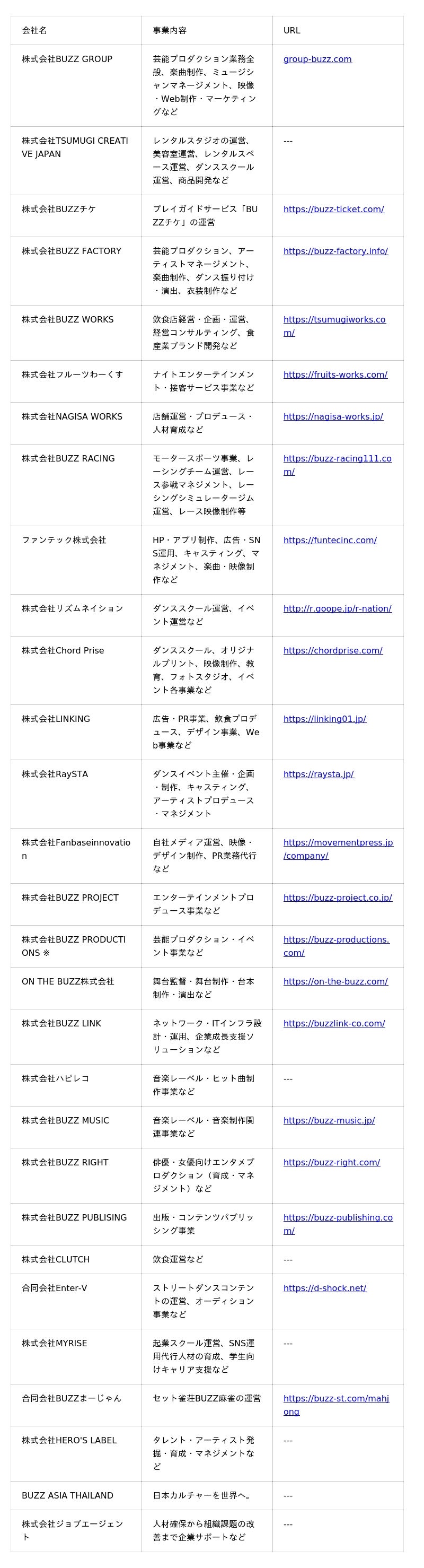The height and width of the screenshot is (1568, 424).
Task: Open the buzz-racing111.com link
Action: click(x=337, y=465)
